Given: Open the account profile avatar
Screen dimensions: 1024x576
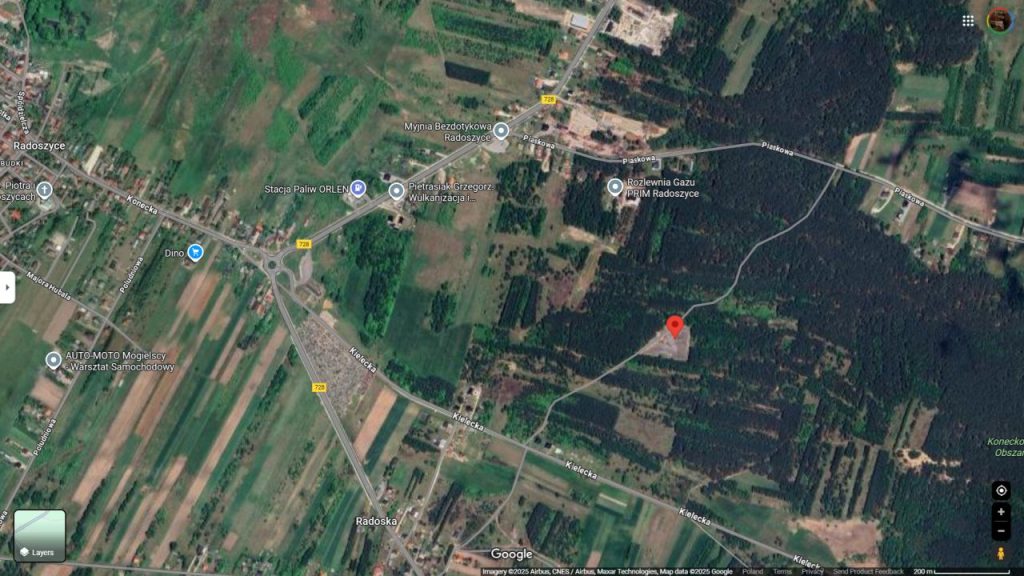Looking at the screenshot, I should 999,20.
